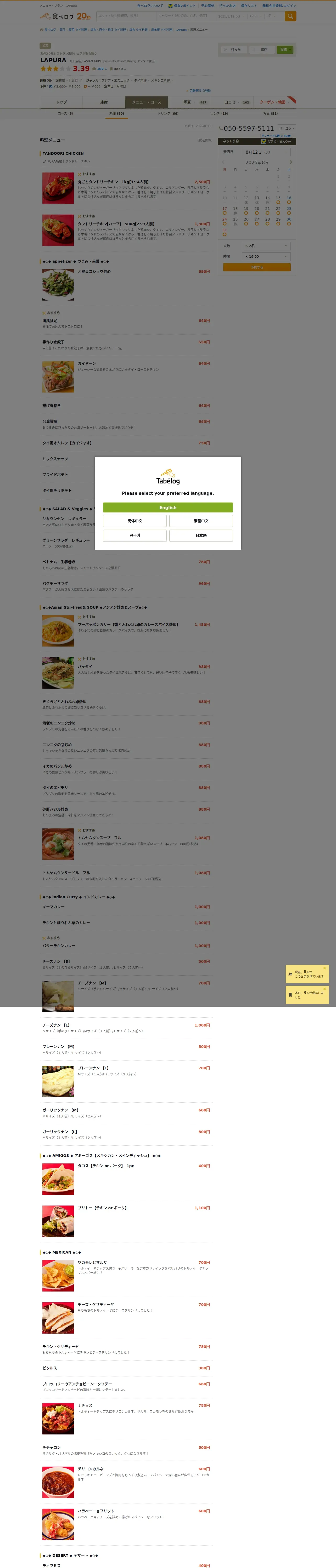This screenshot has width=336, height=1568.
Task: Dismiss the 6人がこのお店を見ています notice
Action: click(324, 968)
